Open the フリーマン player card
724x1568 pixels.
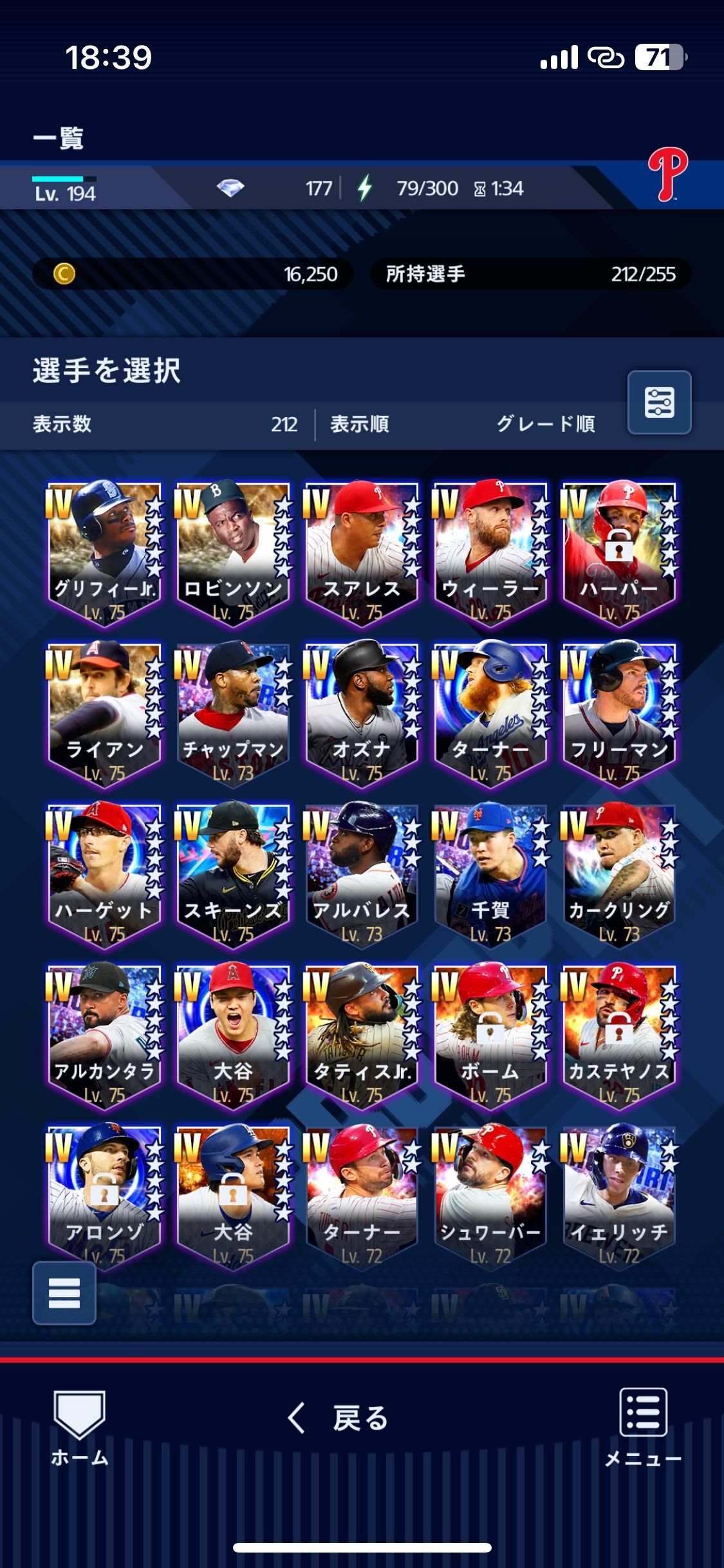click(619, 713)
